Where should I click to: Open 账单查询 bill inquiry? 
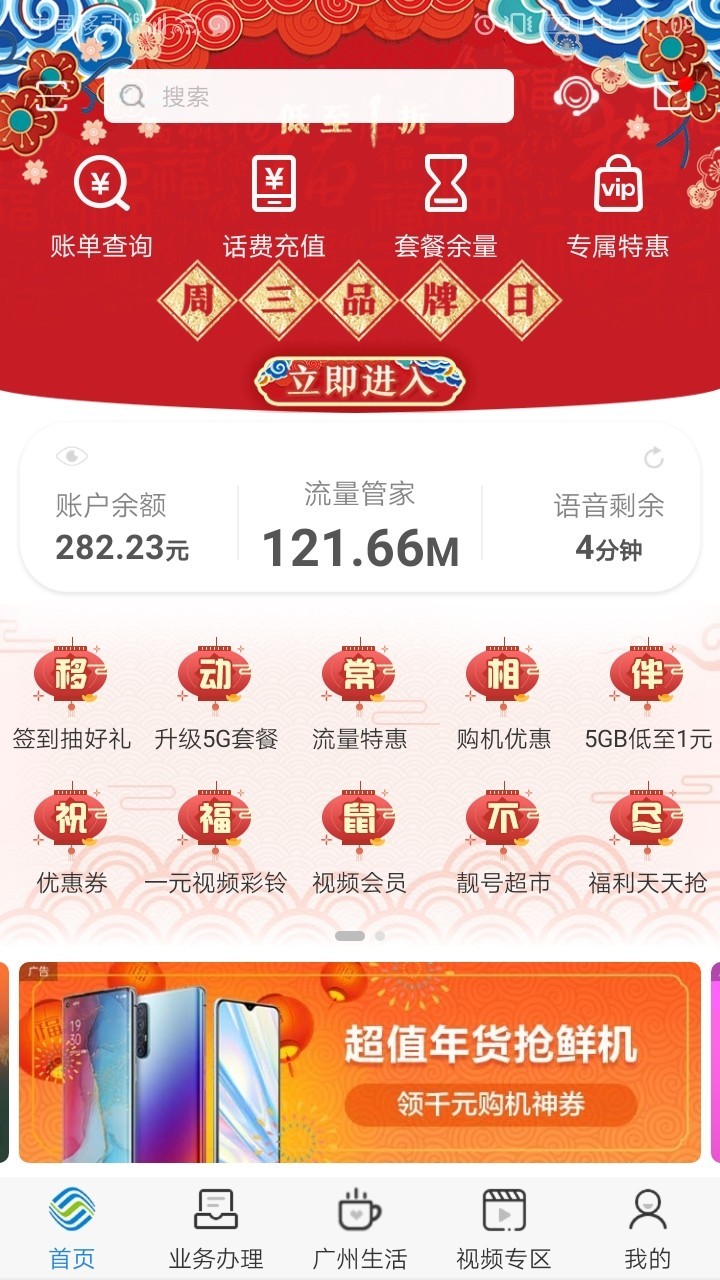(x=101, y=206)
